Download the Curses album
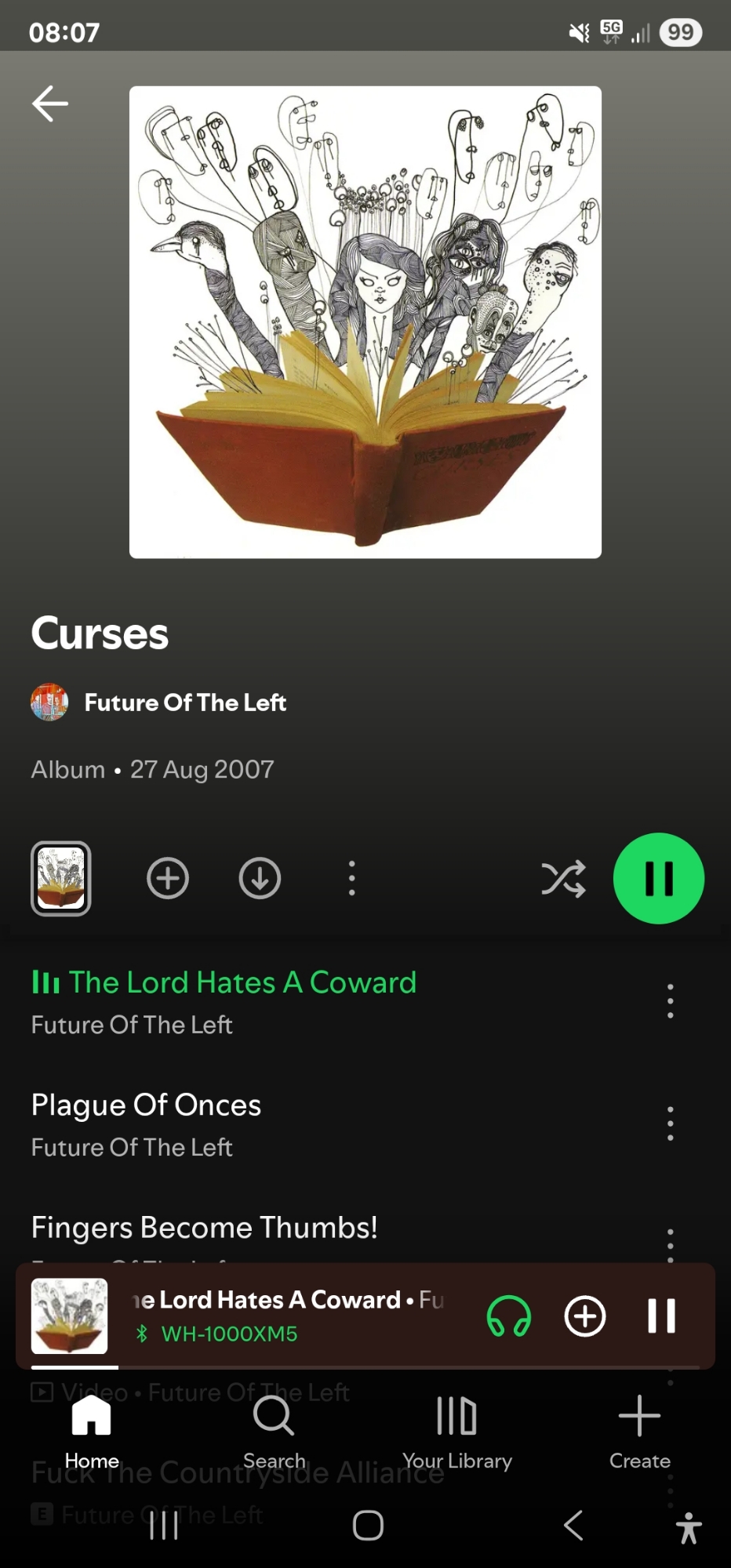731x1568 pixels. [260, 878]
